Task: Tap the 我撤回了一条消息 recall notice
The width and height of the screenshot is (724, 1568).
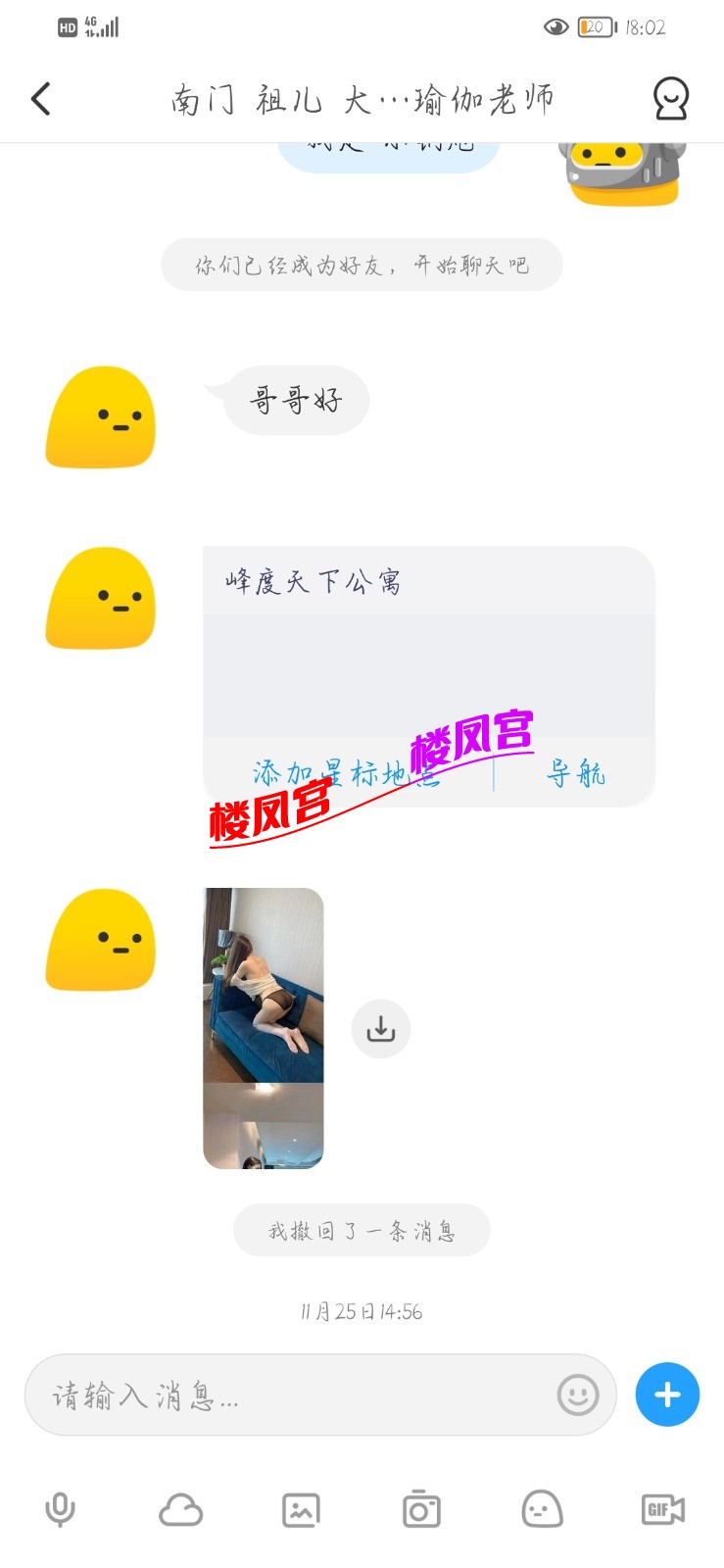Action: pyautogui.click(x=362, y=1230)
